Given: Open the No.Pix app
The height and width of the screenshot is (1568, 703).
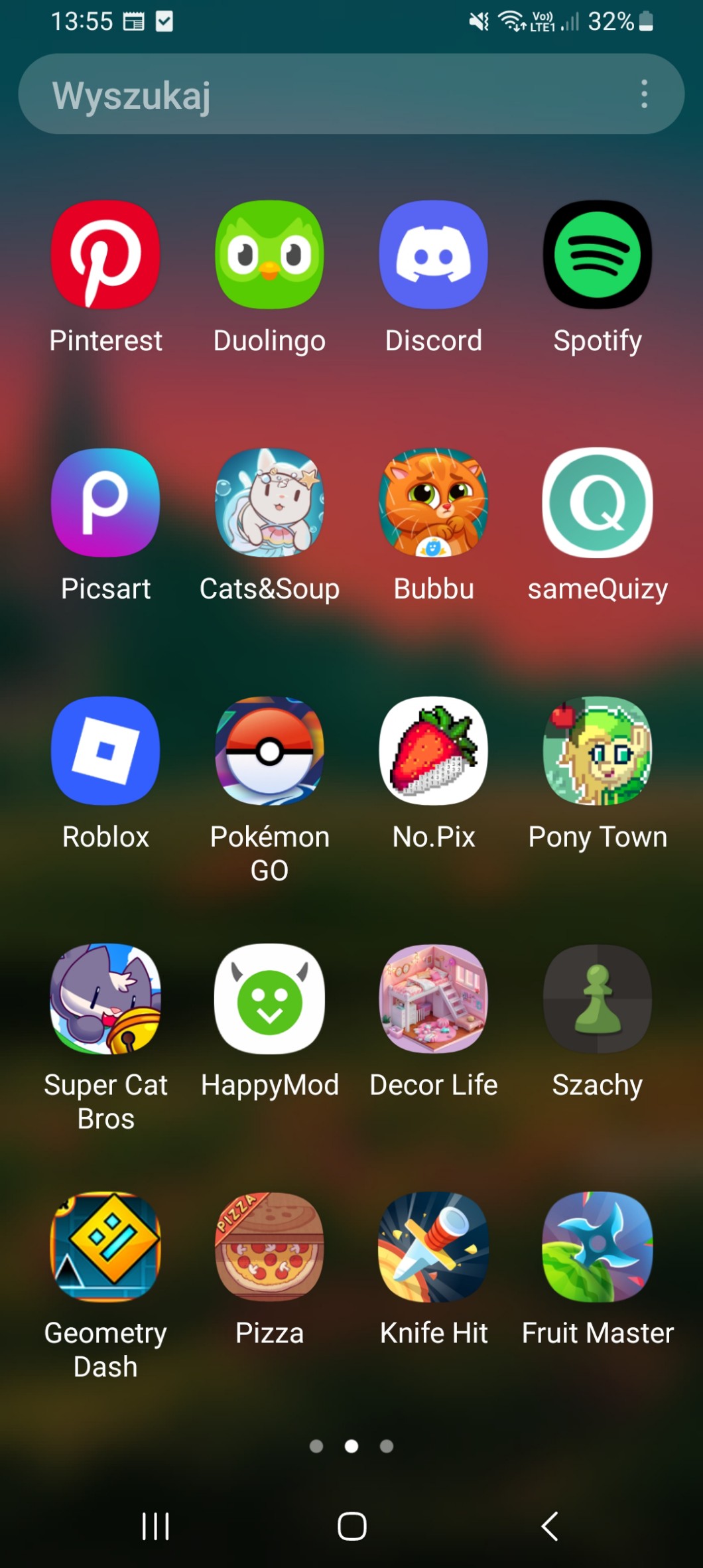Looking at the screenshot, I should [x=433, y=750].
